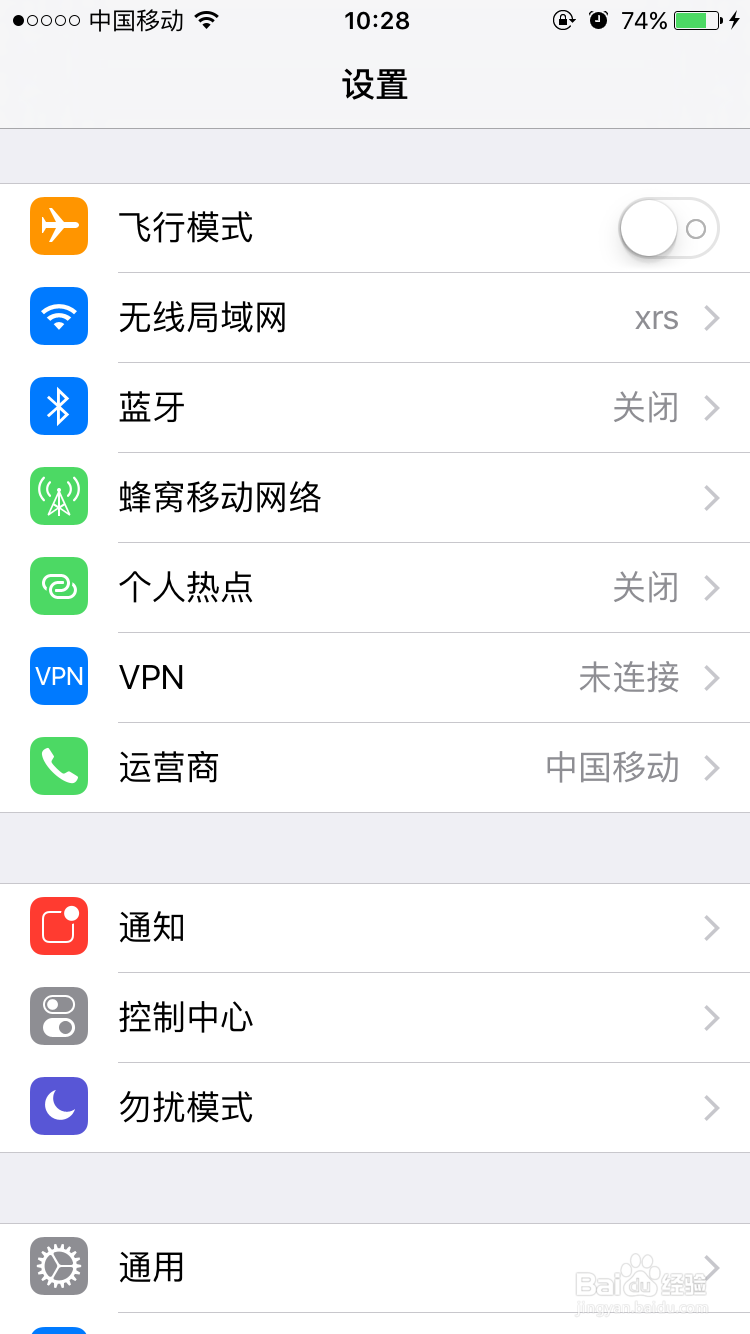This screenshot has width=750, height=1334.
Task: Tap the VPN icon
Action: pos(58,676)
